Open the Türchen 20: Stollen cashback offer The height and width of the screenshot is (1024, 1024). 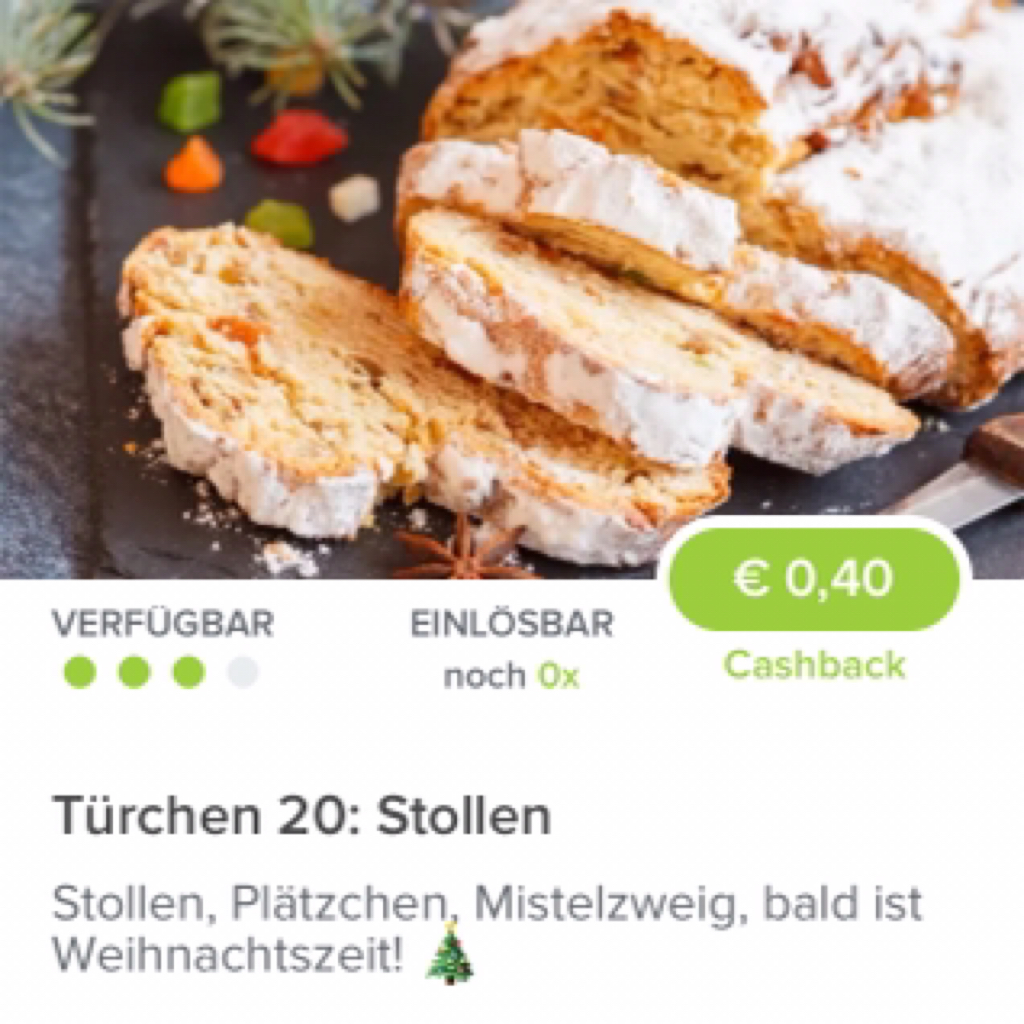[x=301, y=817]
